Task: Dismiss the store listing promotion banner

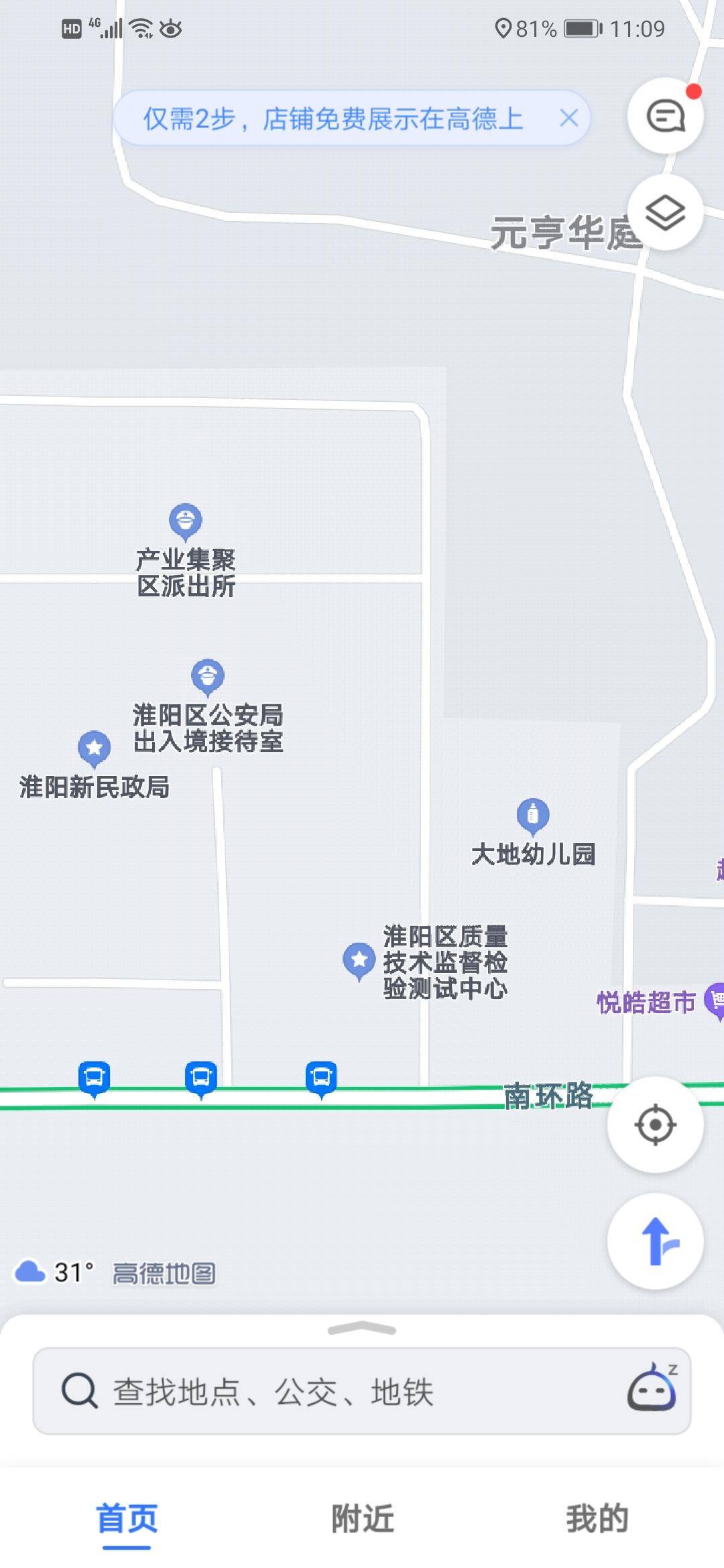Action: coord(568,119)
